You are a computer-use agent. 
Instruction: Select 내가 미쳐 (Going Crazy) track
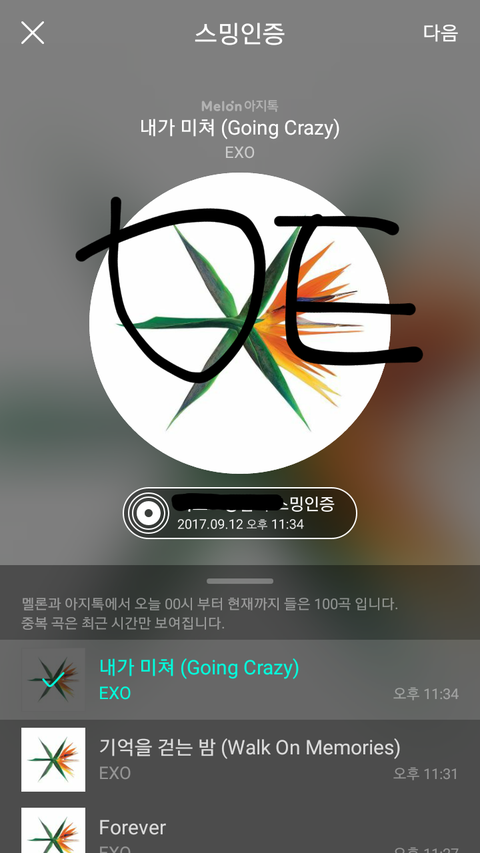[x=240, y=679]
